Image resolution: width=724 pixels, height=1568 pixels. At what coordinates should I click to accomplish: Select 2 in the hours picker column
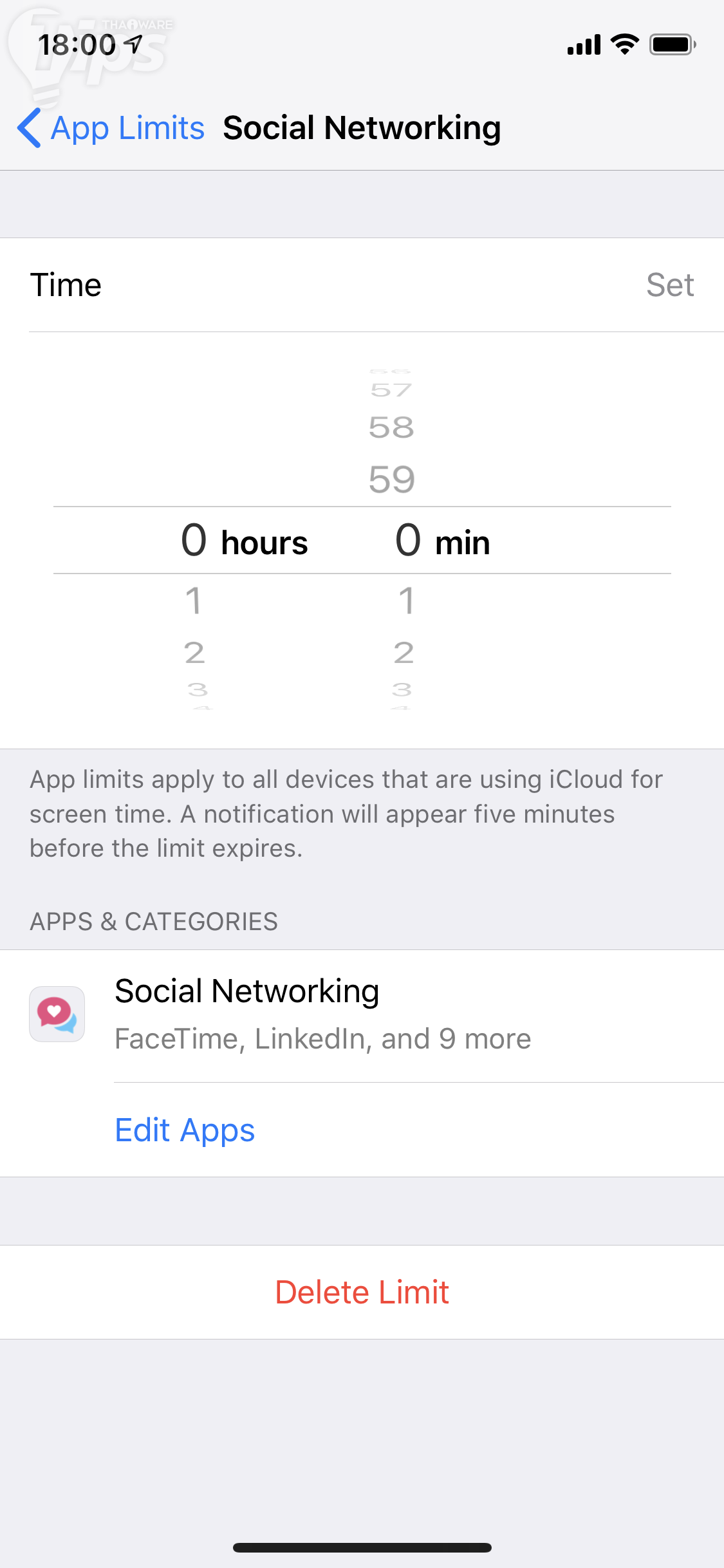tap(194, 653)
